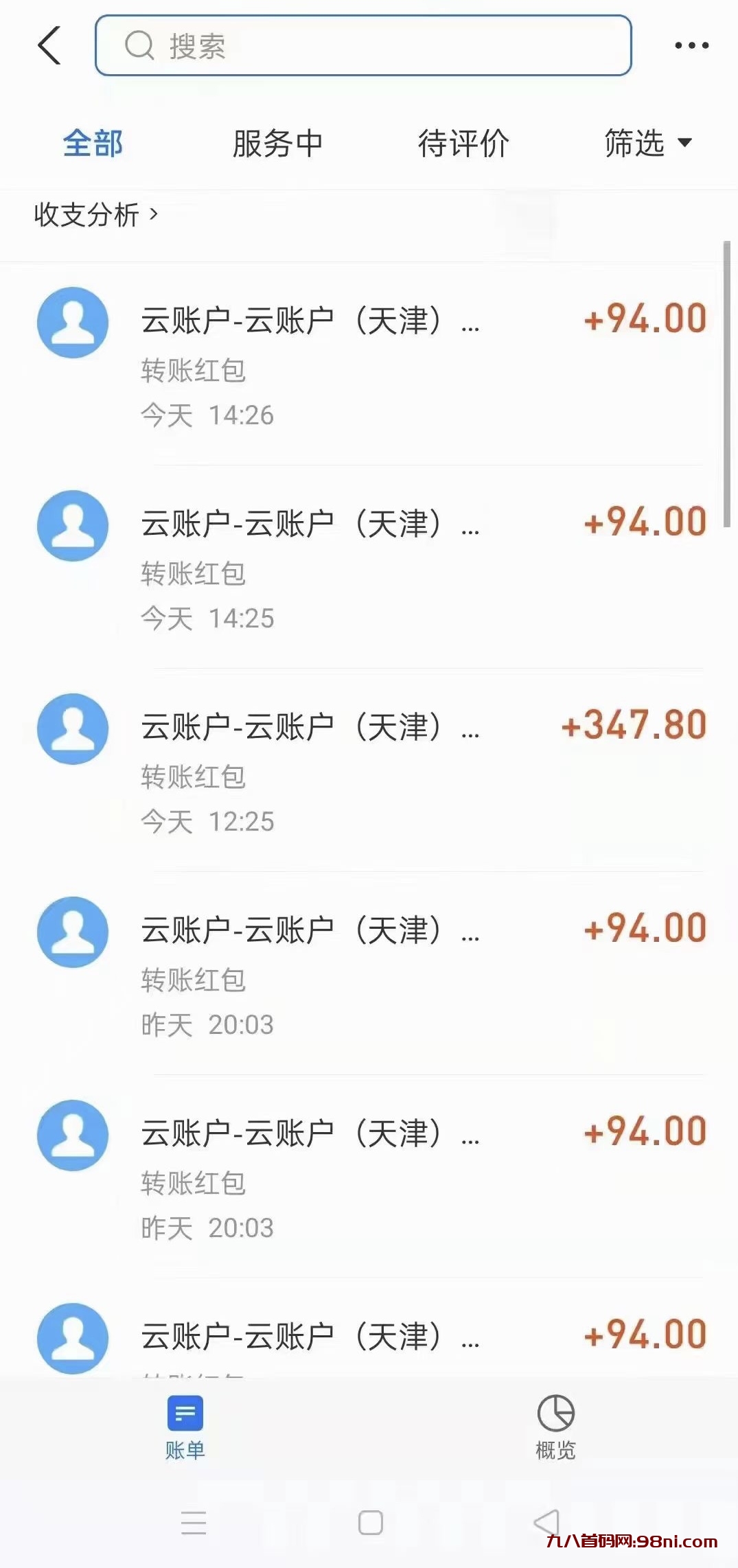
Task: Switch to the 服务中 tab
Action: pyautogui.click(x=277, y=143)
